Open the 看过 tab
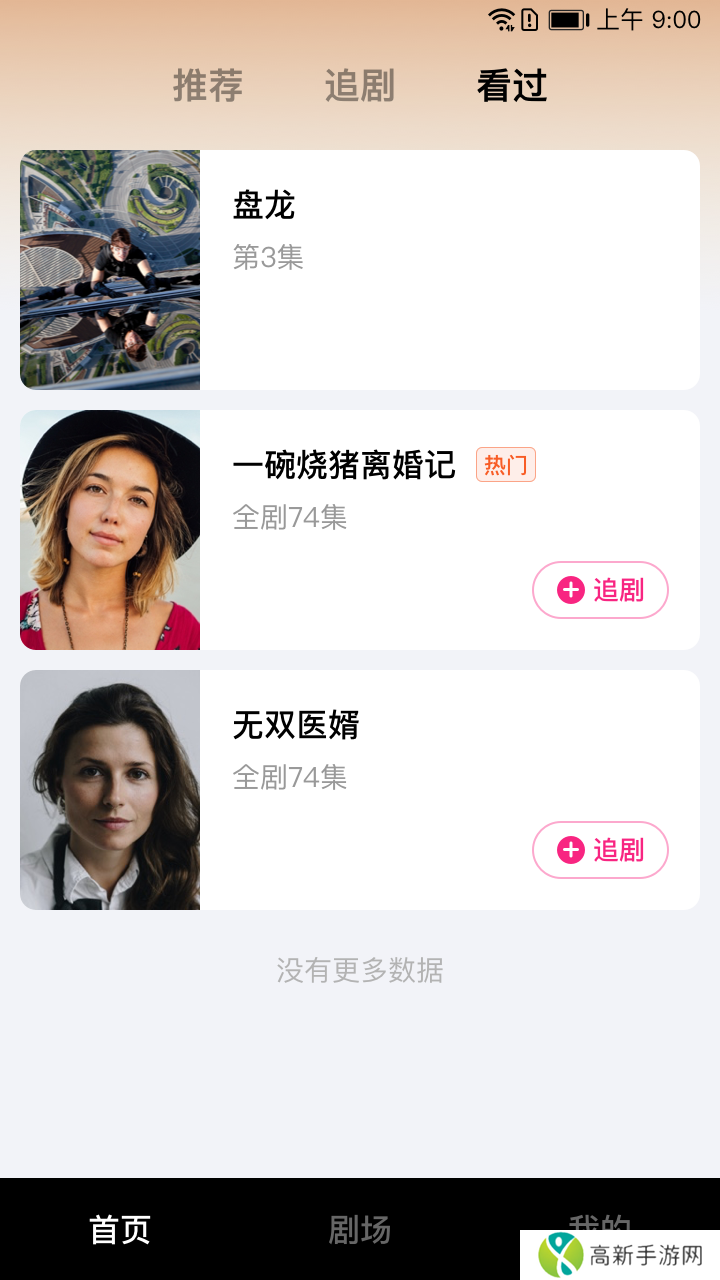 [x=512, y=87]
